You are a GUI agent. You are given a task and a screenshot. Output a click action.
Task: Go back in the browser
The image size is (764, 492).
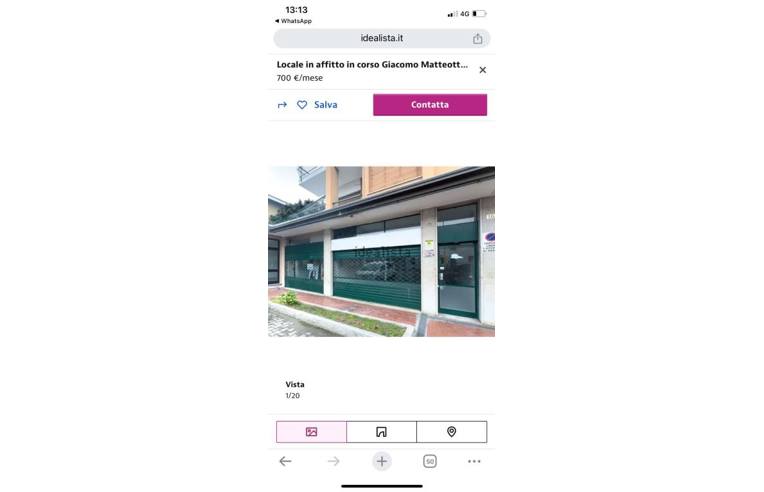[285, 461]
